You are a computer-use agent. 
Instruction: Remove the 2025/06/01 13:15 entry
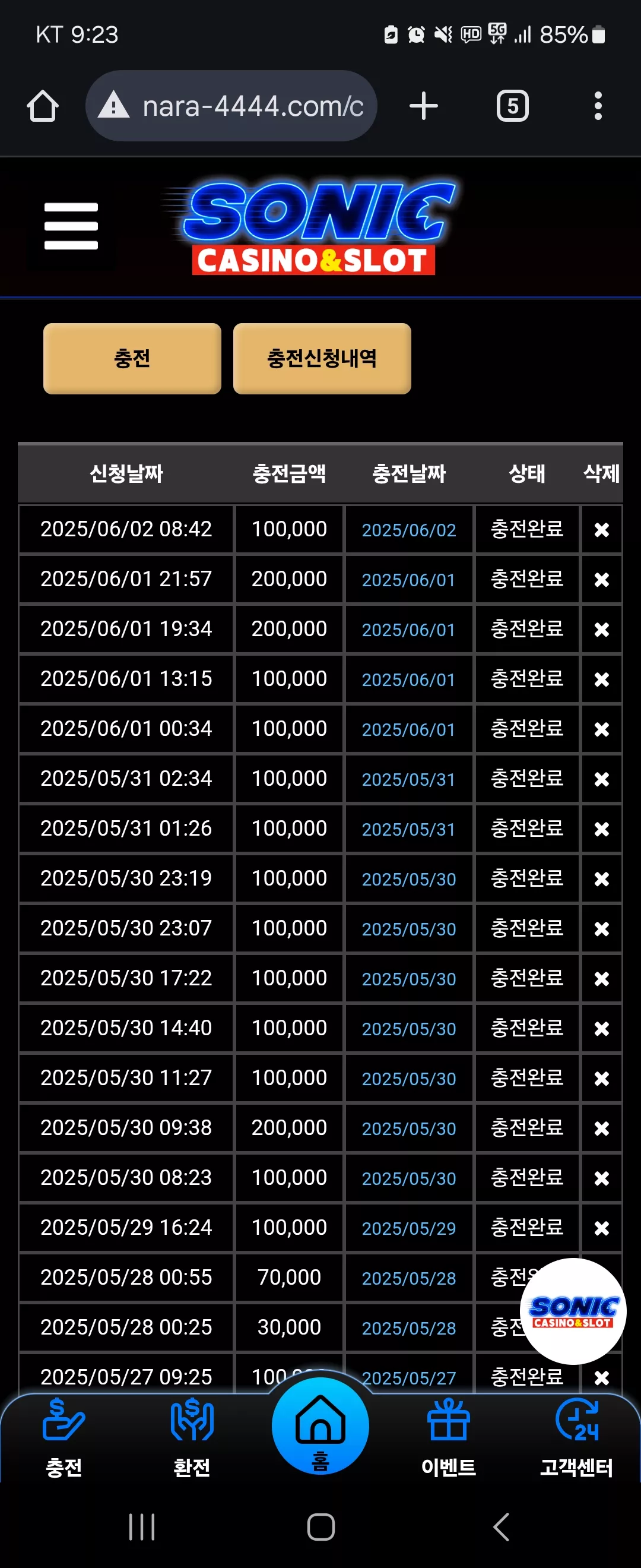tap(601, 679)
